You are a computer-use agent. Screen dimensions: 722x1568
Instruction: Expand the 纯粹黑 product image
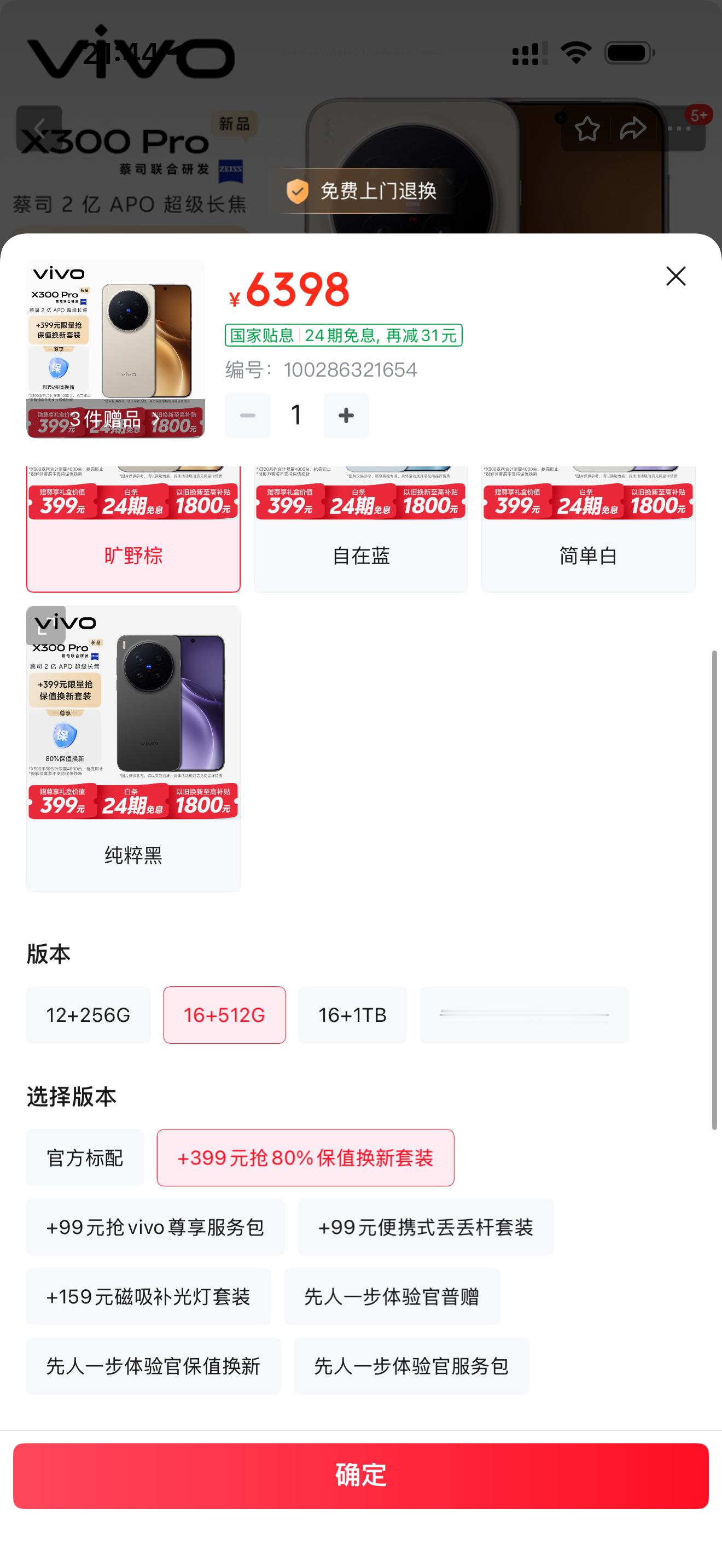click(45, 625)
